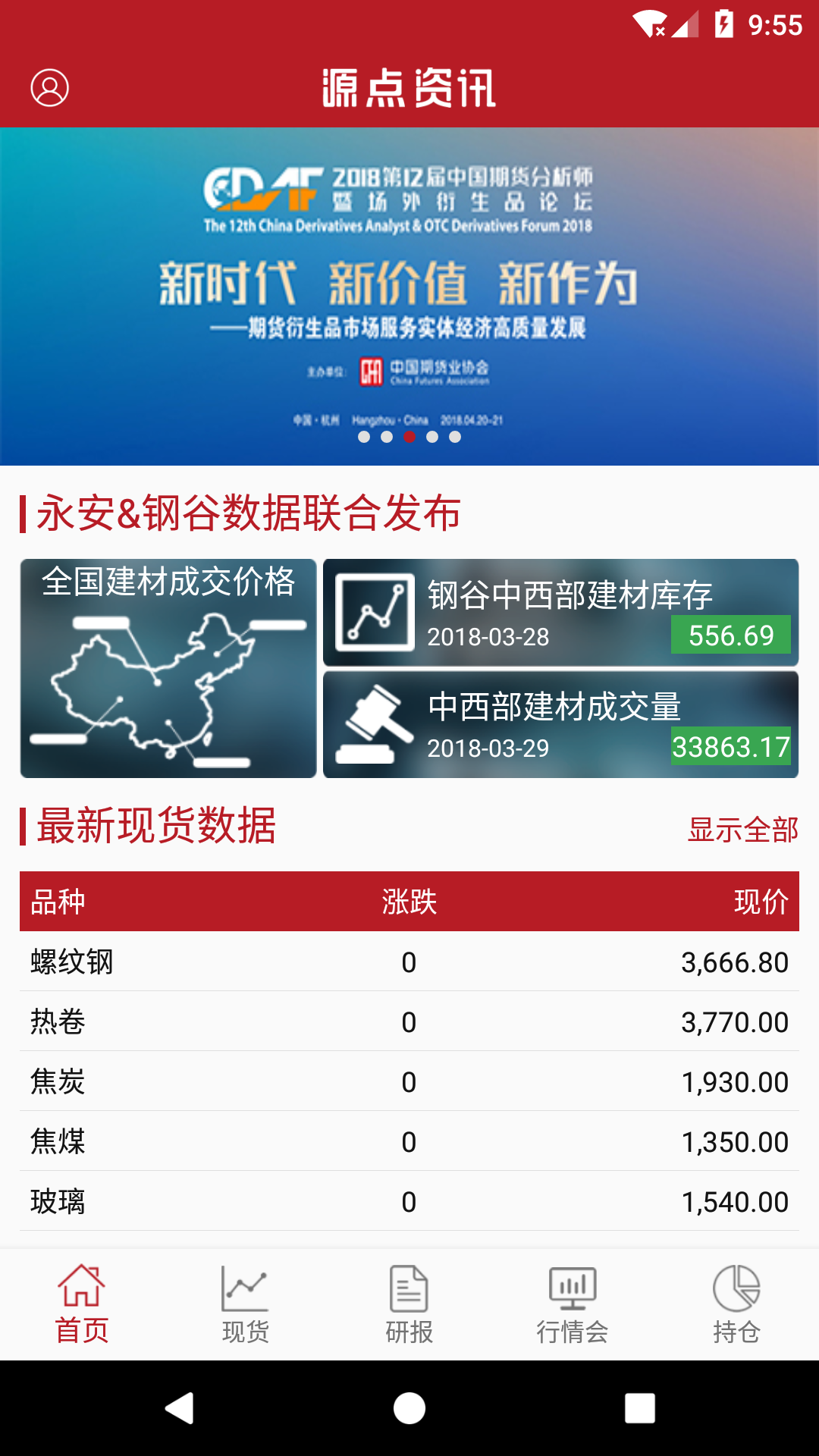Open the 螺纹钢 row

click(409, 962)
